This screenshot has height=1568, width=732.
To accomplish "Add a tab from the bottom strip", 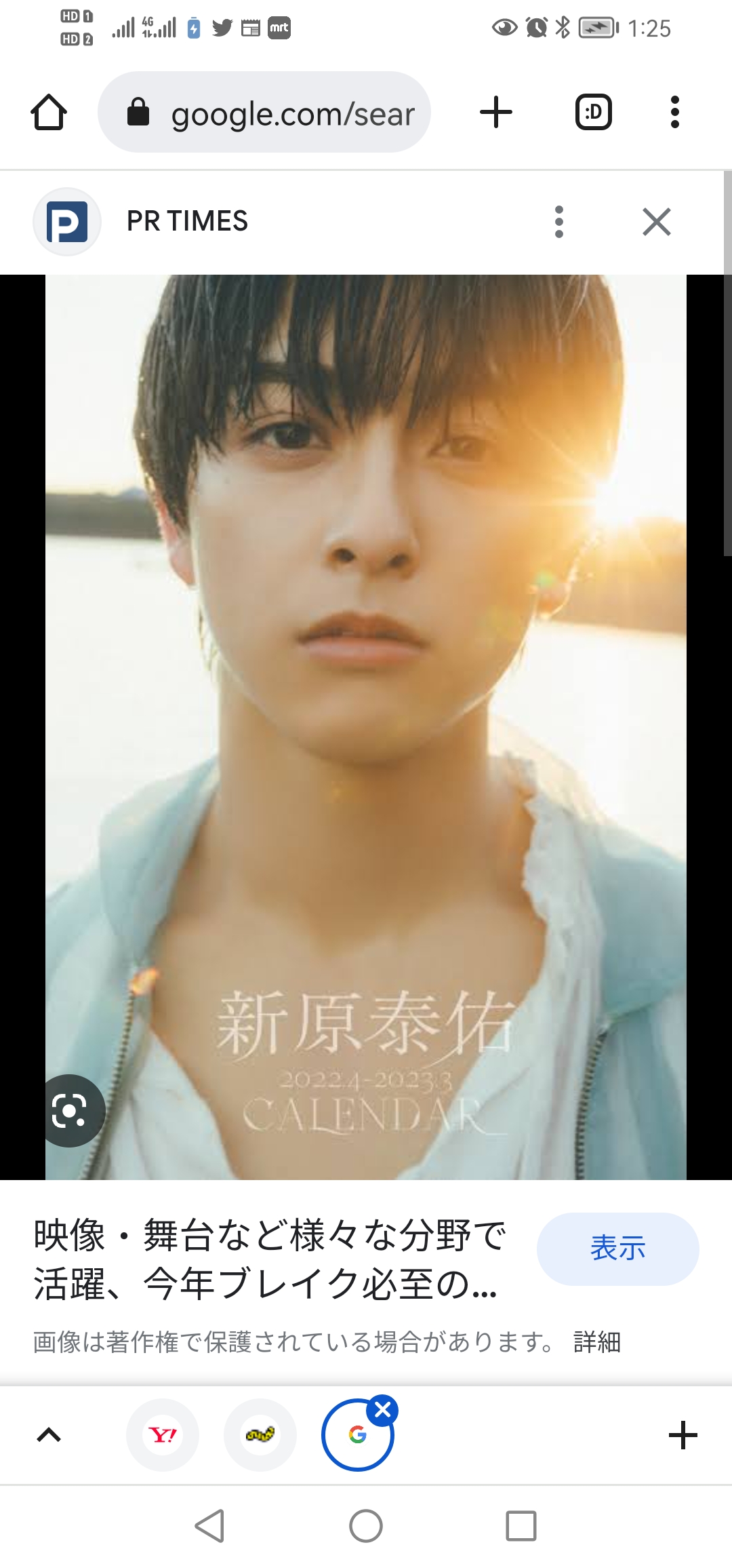I will 683,1435.
